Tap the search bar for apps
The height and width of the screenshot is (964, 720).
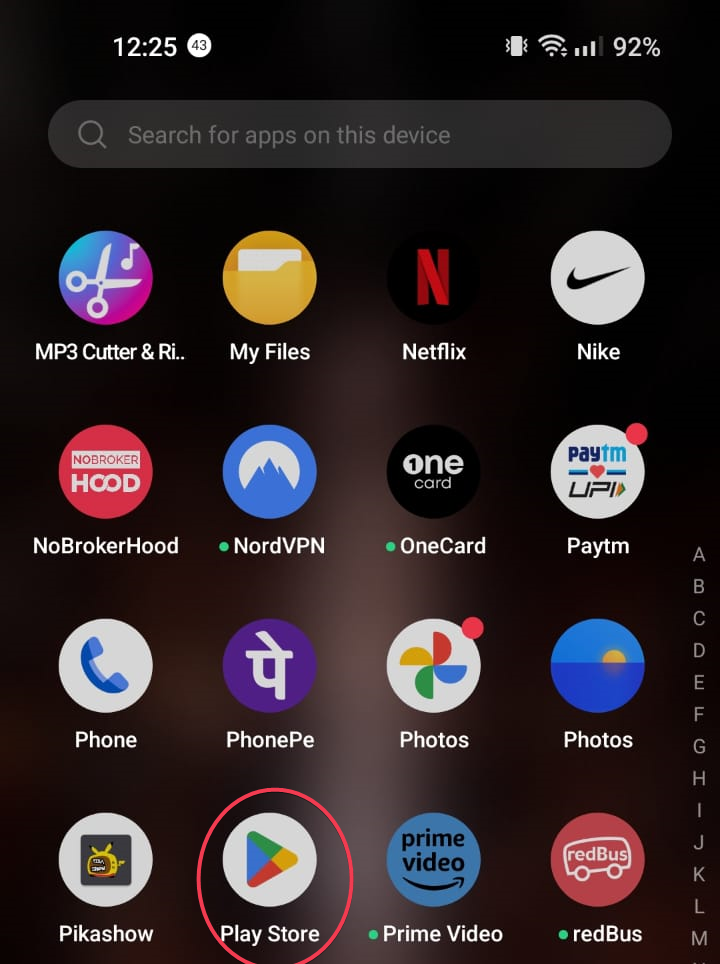360,133
